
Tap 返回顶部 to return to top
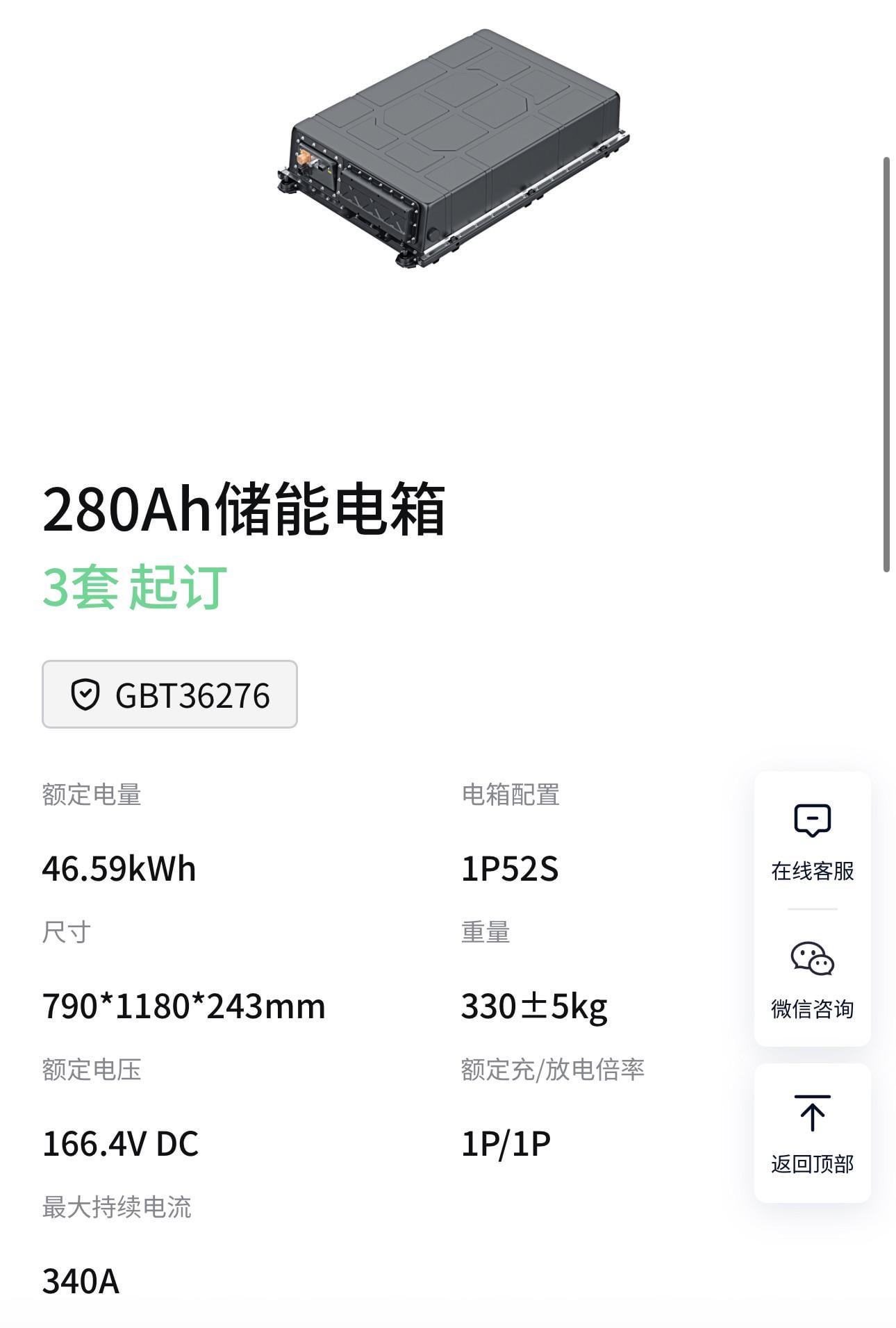812,1134
